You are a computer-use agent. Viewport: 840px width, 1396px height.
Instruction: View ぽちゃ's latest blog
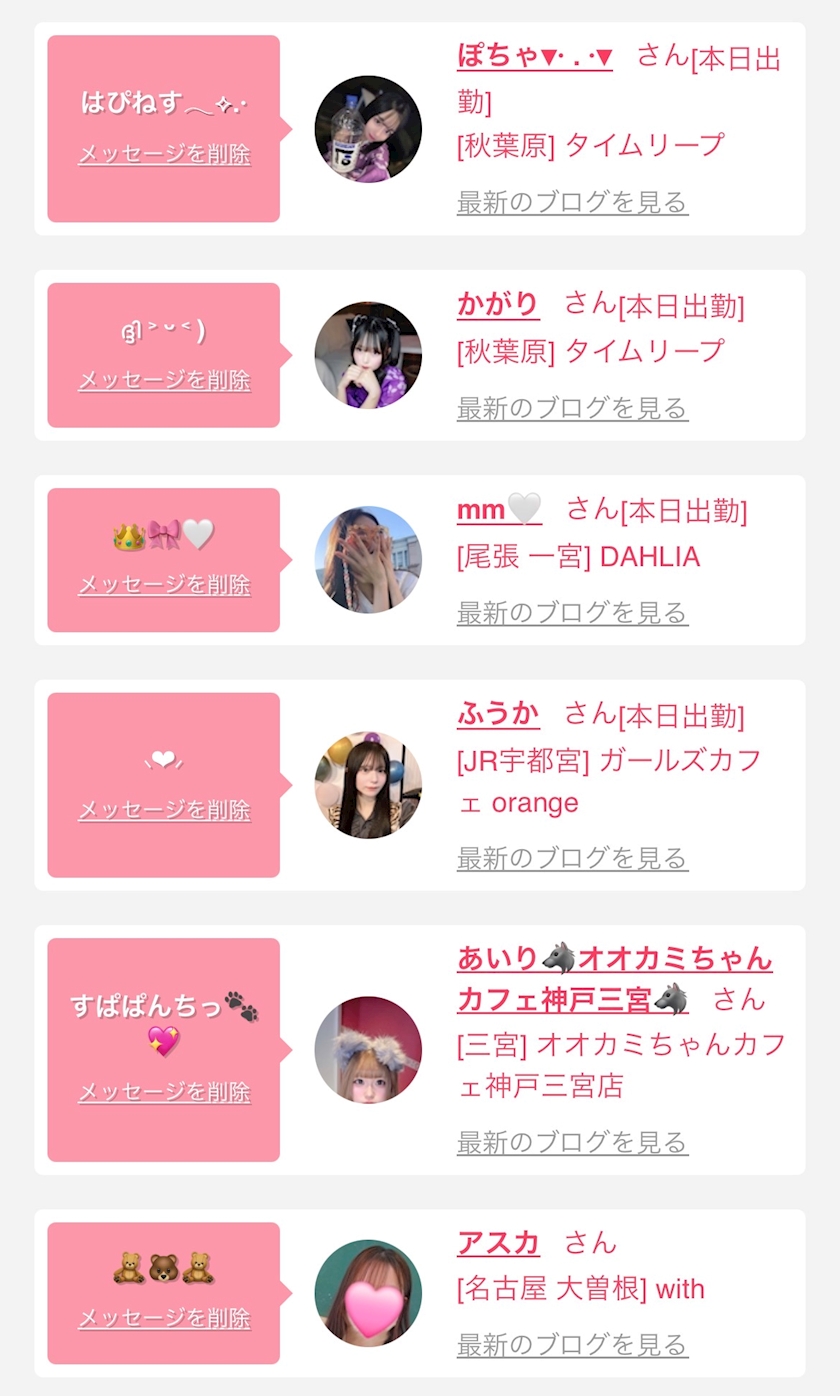tap(572, 202)
